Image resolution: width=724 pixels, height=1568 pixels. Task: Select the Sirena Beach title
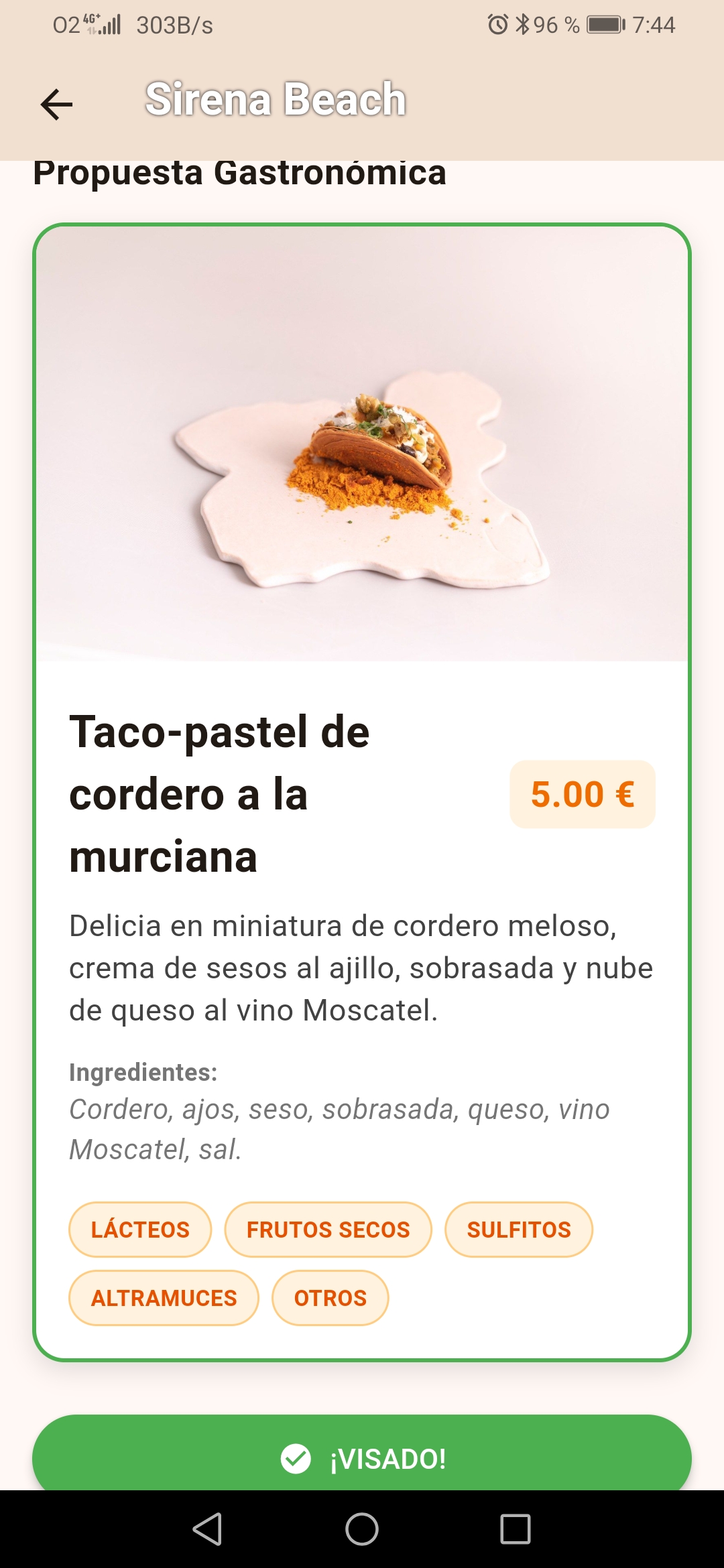click(x=275, y=101)
